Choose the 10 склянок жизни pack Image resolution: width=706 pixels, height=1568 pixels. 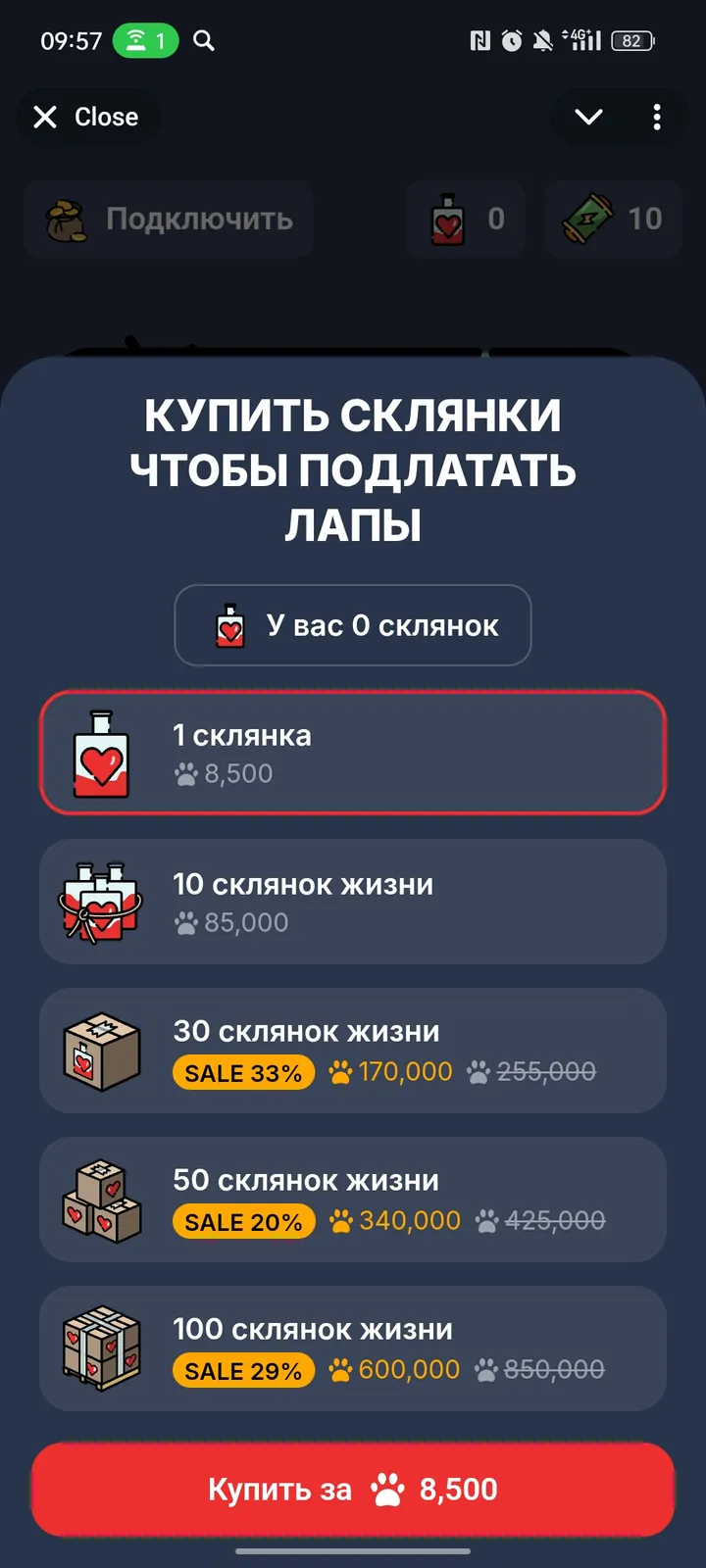point(353,902)
